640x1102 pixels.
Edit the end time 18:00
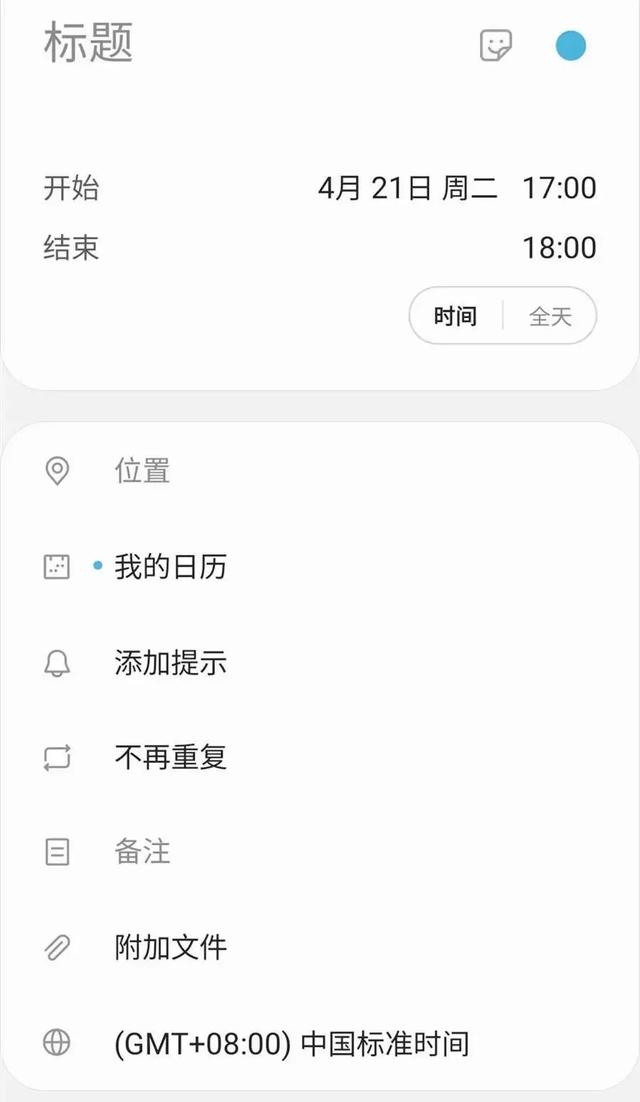[559, 248]
